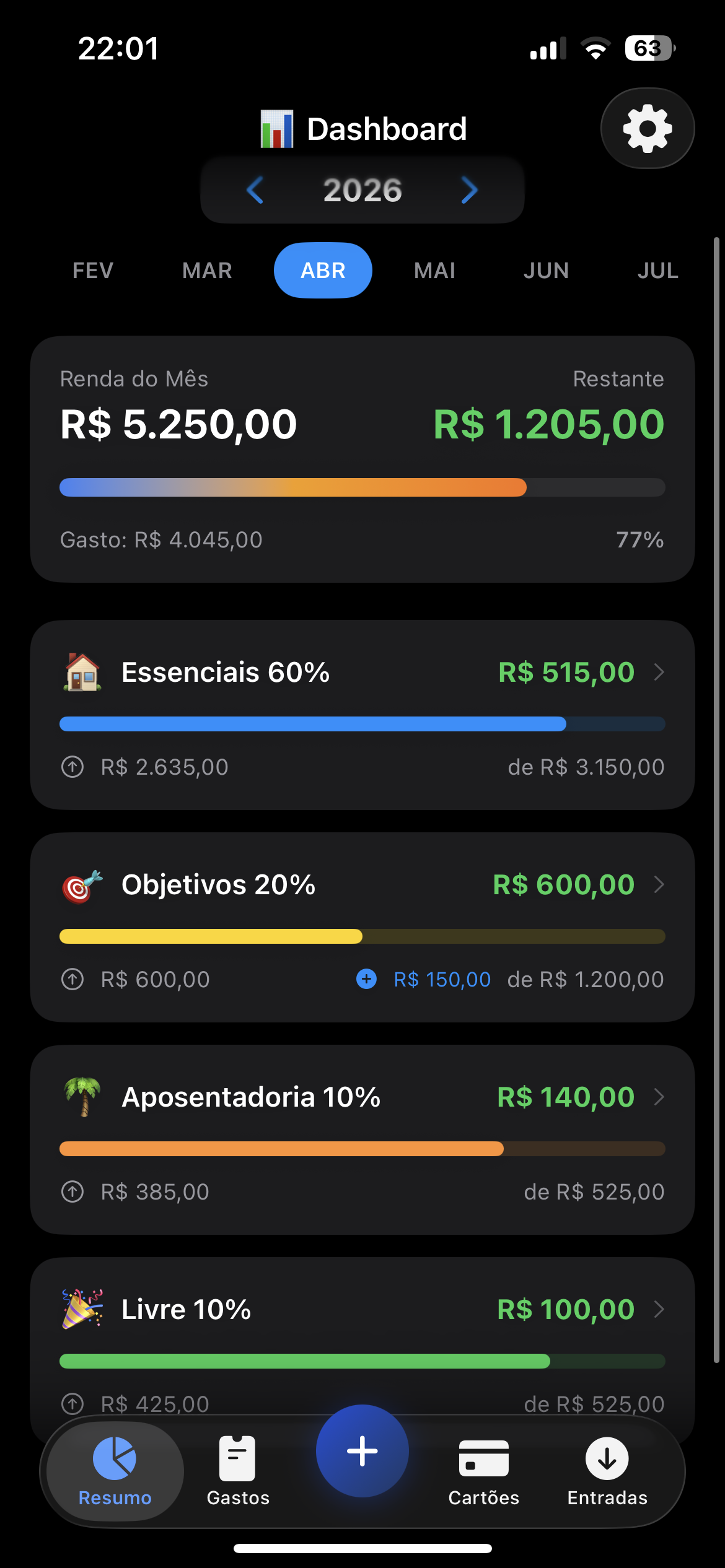The image size is (725, 1568).
Task: Add the R$ 150,00 plus in Objetivos
Action: coord(367,979)
